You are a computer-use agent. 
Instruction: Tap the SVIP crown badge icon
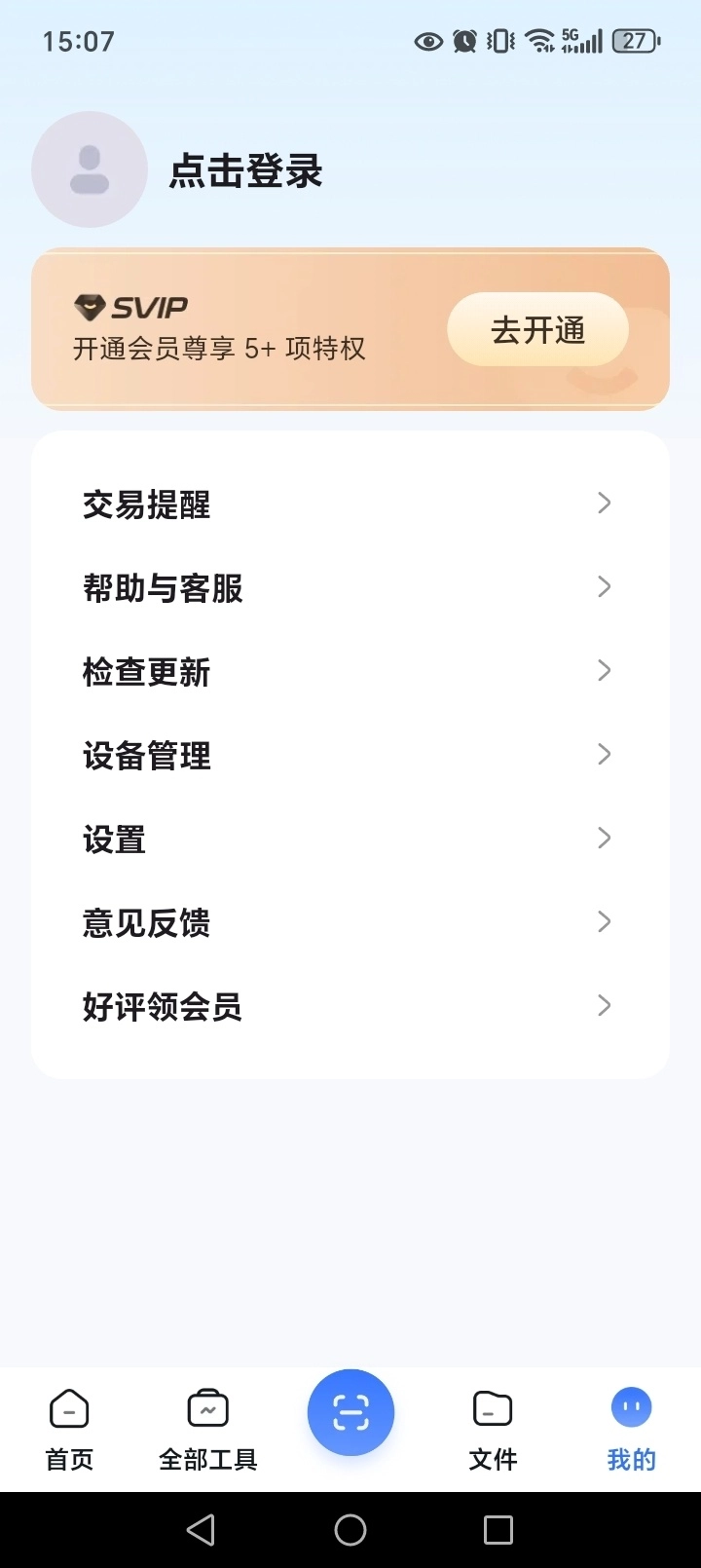(x=89, y=307)
